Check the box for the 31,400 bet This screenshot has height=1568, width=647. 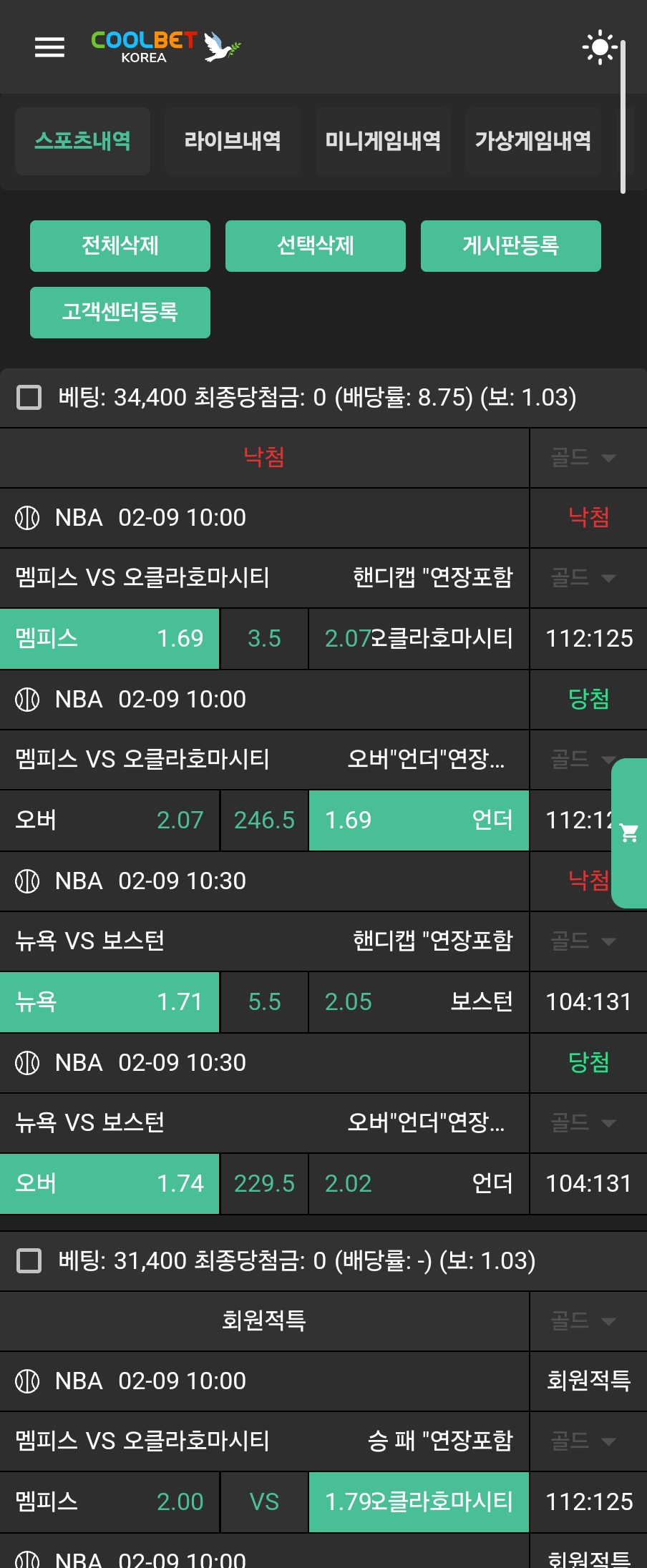(x=29, y=1260)
